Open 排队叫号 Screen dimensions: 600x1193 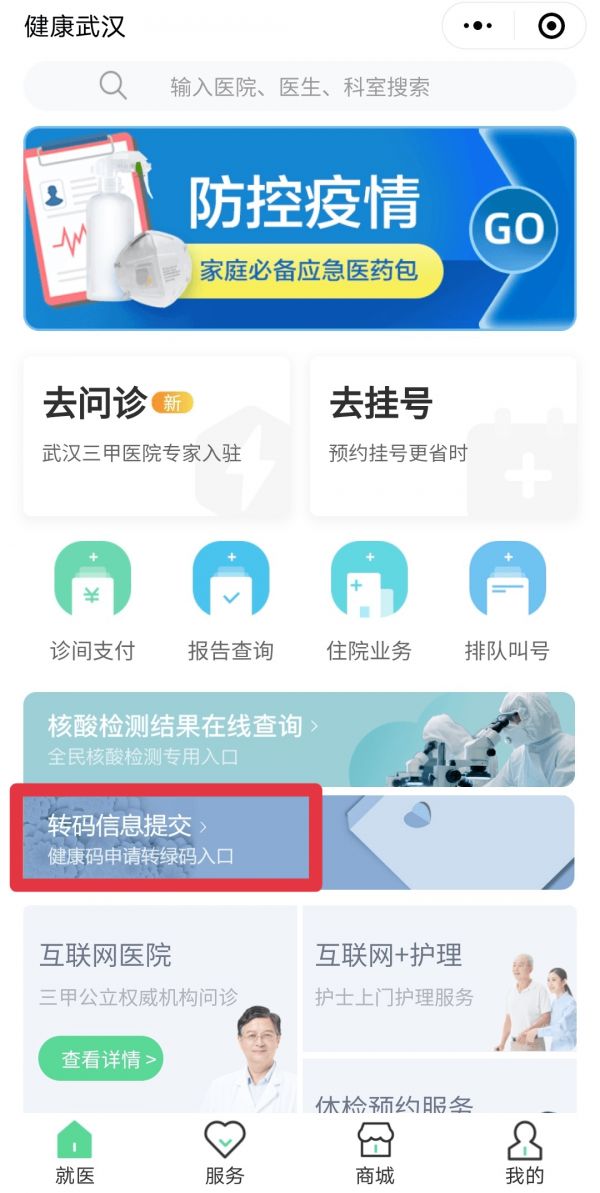coord(507,601)
